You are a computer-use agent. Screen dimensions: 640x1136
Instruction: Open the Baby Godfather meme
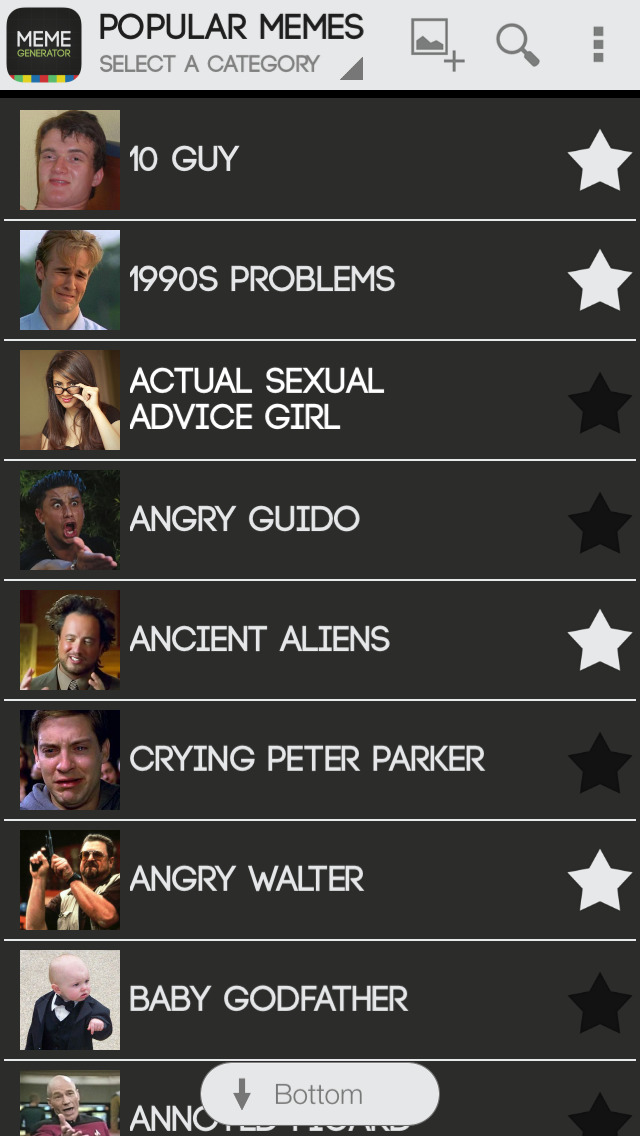320,1001
